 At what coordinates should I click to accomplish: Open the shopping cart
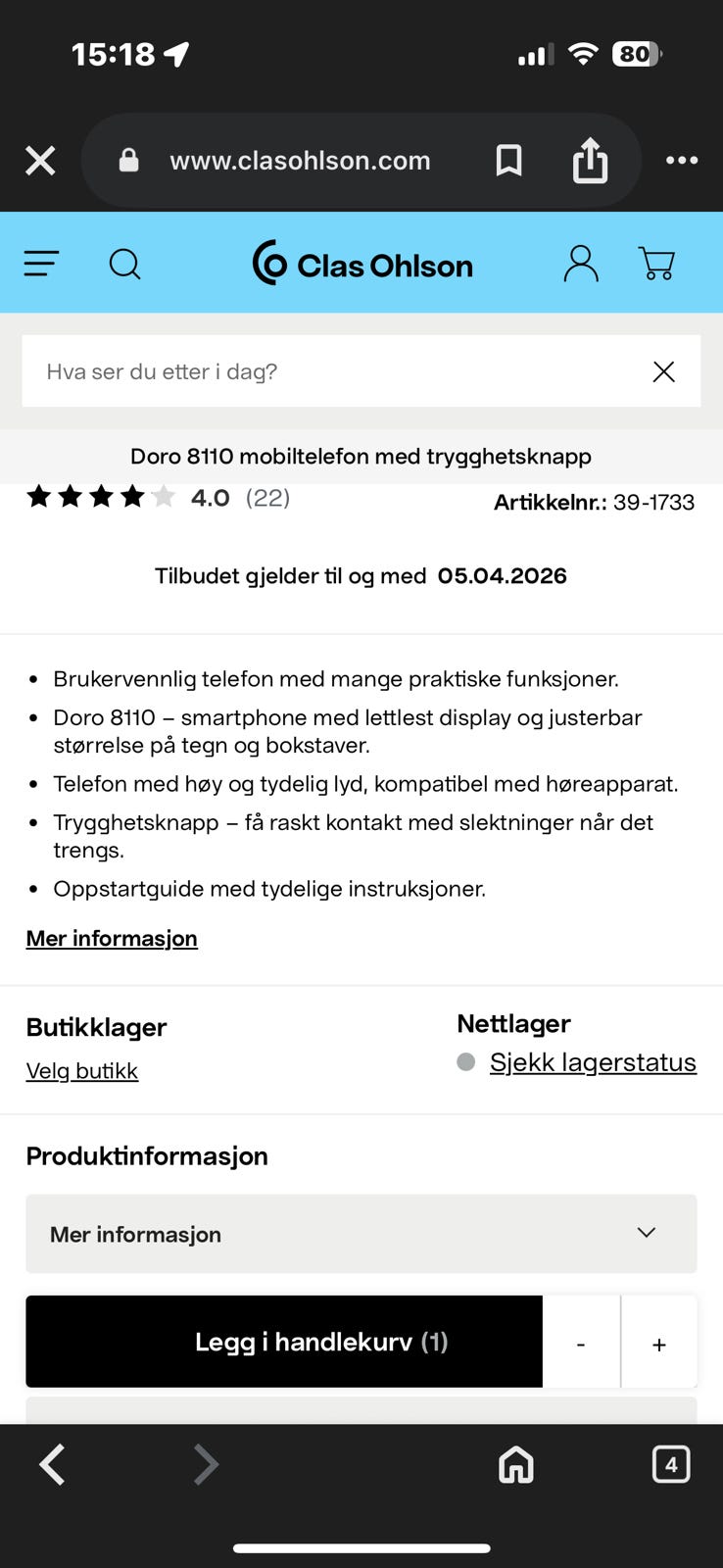pyautogui.click(x=657, y=263)
